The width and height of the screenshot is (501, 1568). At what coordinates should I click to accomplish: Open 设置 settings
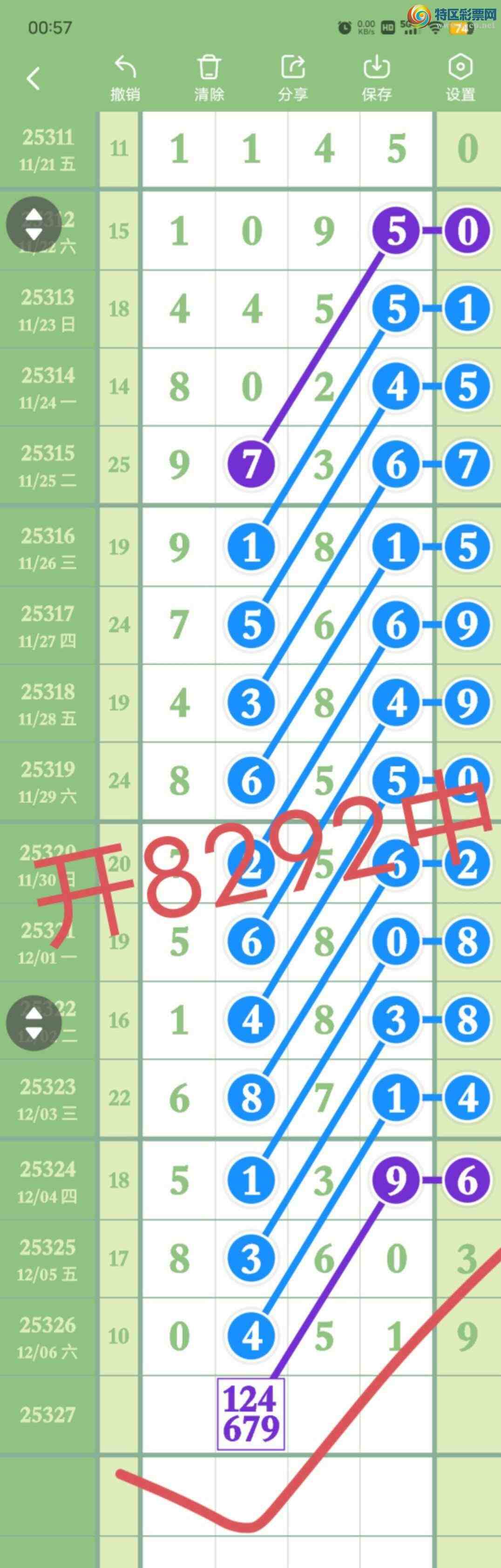tap(460, 79)
